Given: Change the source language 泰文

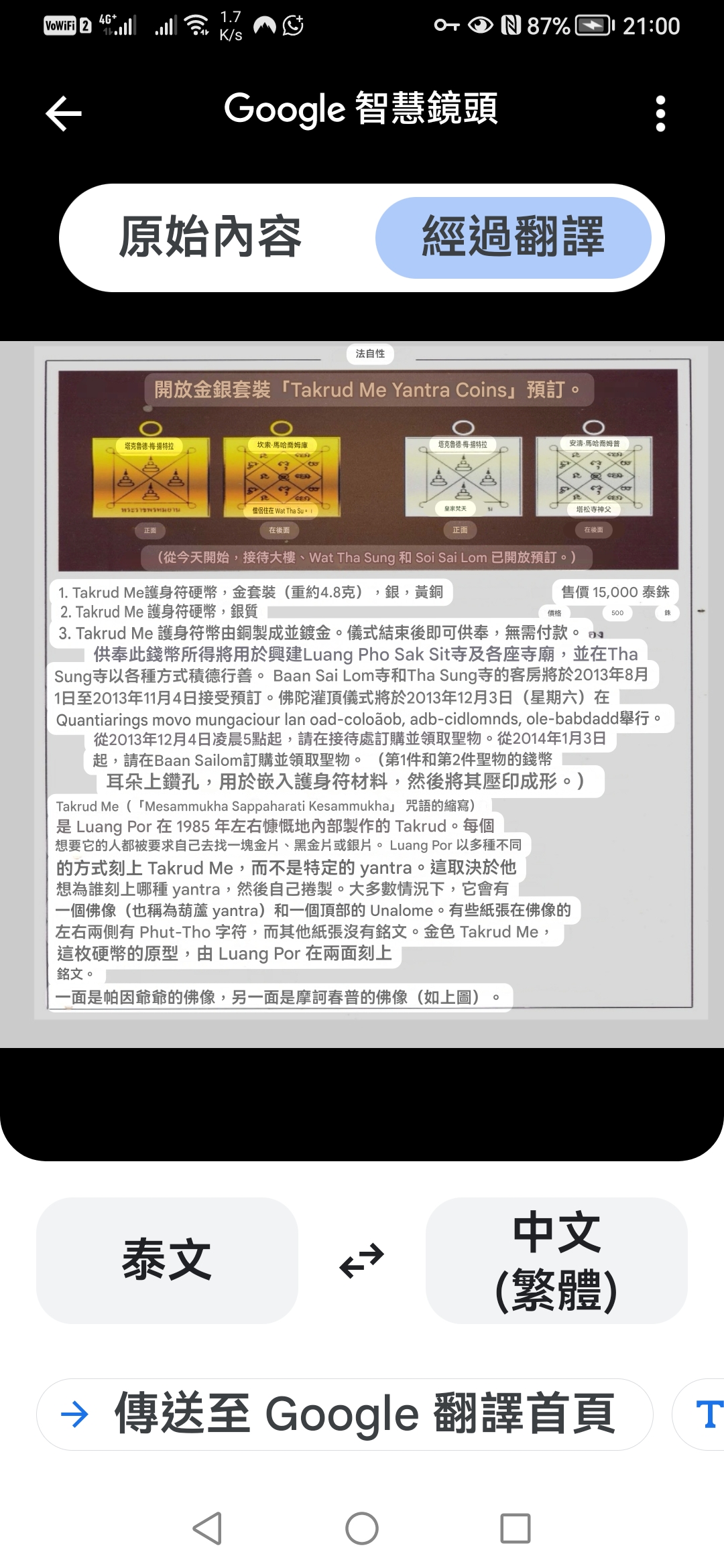Looking at the screenshot, I should click(167, 1260).
